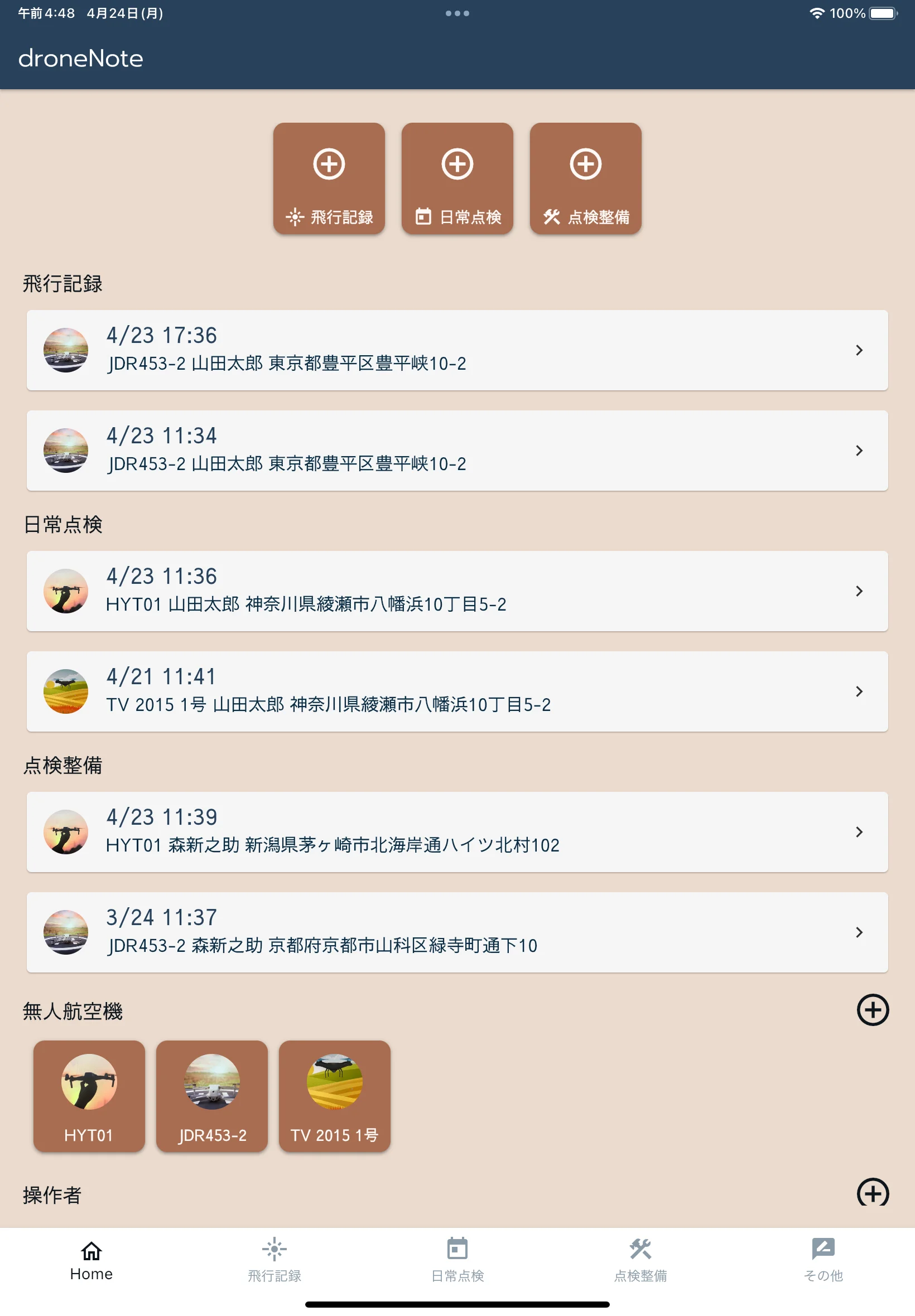Switch to the 点検整備 tab
Screen dimensions: 915x1316
[641, 1259]
